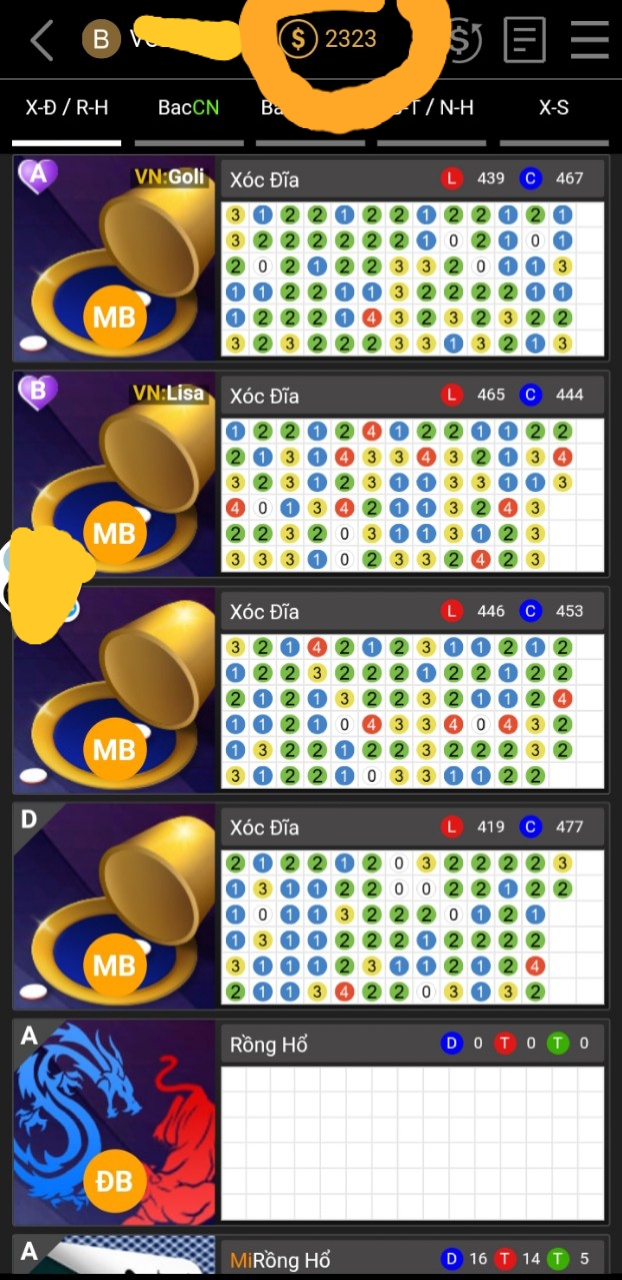Screen dimensions: 622x1280
Task: Open the document/records icon in the top bar
Action: (x=524, y=40)
